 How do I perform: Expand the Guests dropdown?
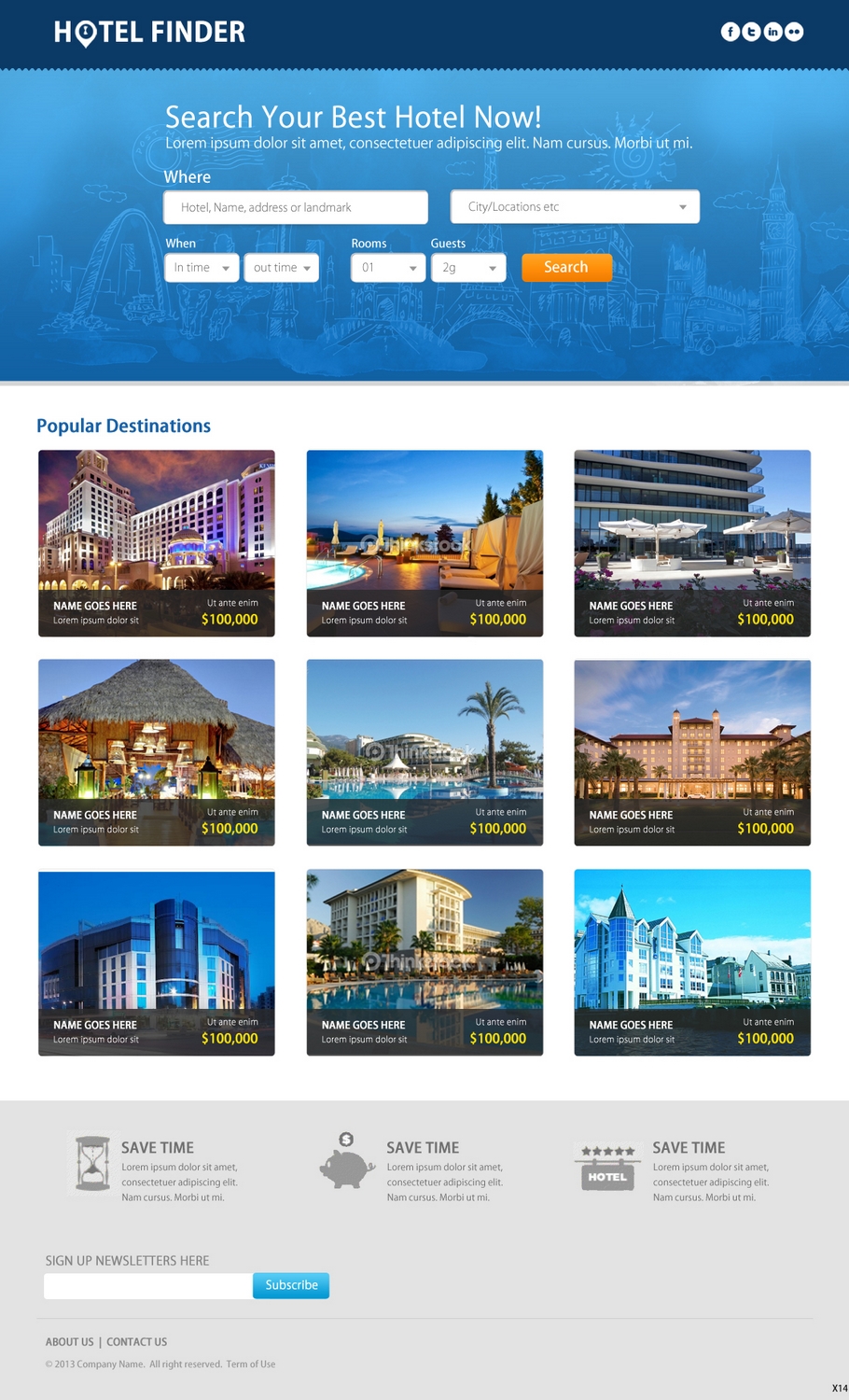click(x=469, y=268)
